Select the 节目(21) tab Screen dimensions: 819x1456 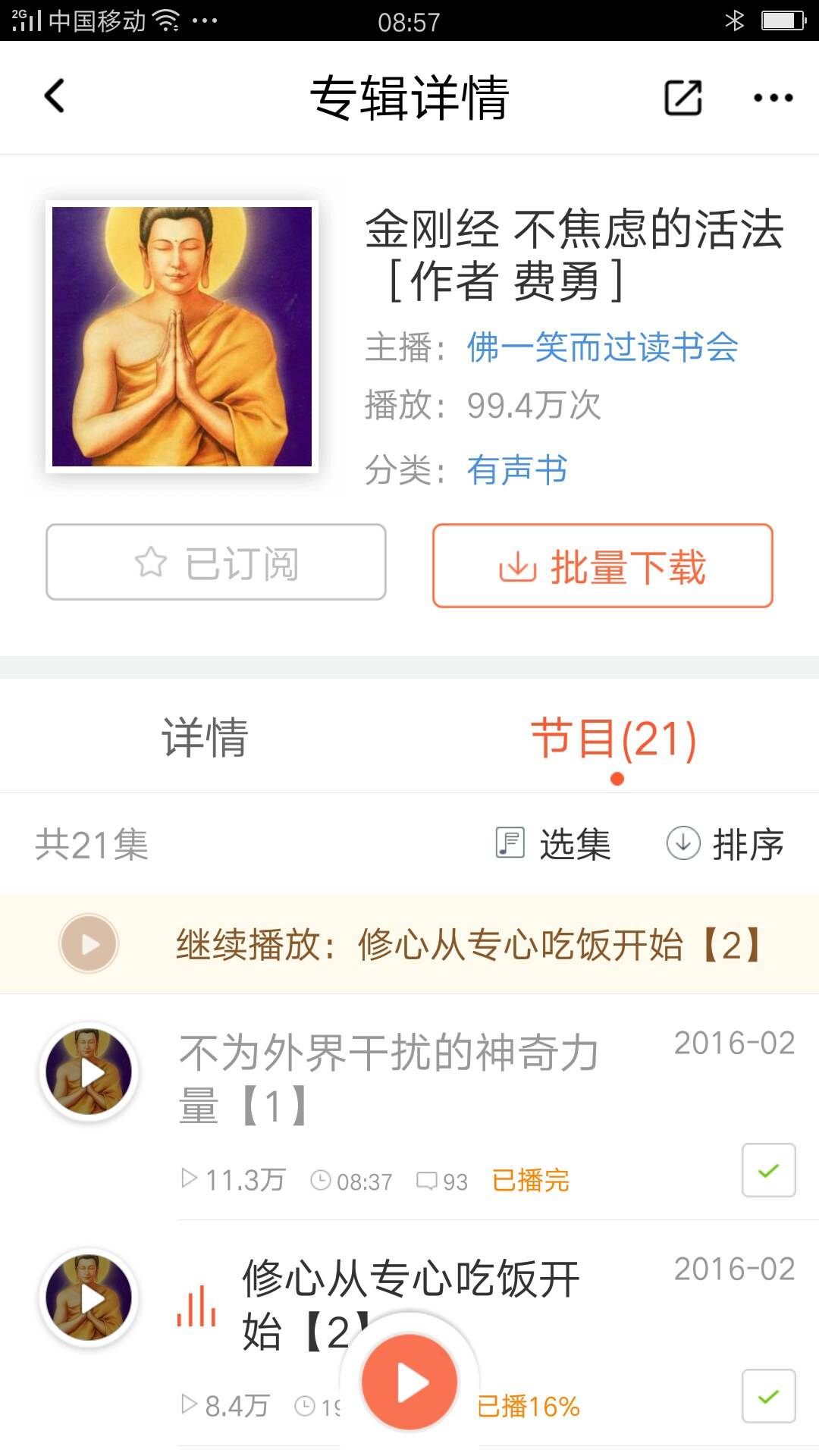click(x=613, y=739)
